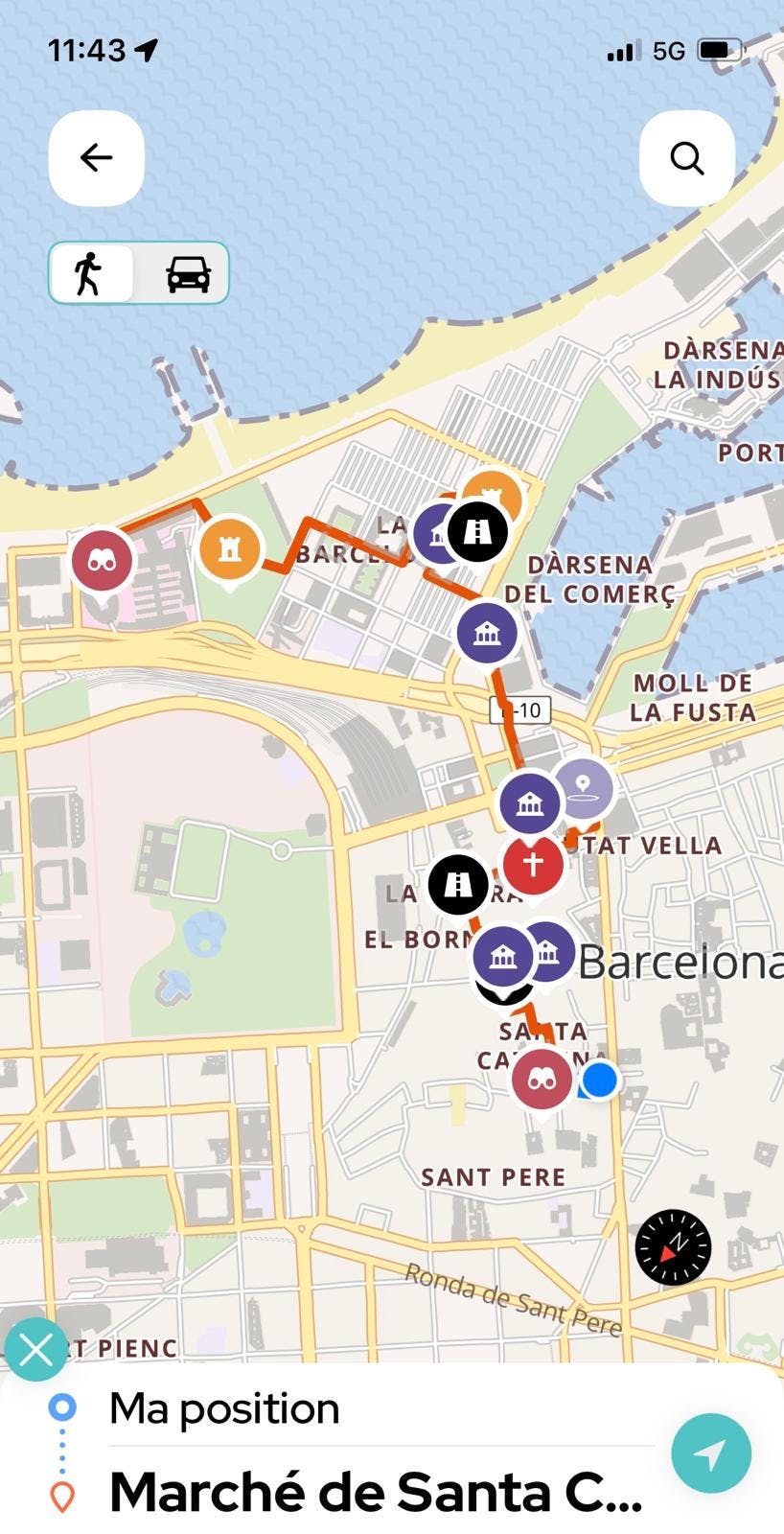This screenshot has width=784, height=1534.
Task: Switch to walking mode
Action: coord(90,273)
